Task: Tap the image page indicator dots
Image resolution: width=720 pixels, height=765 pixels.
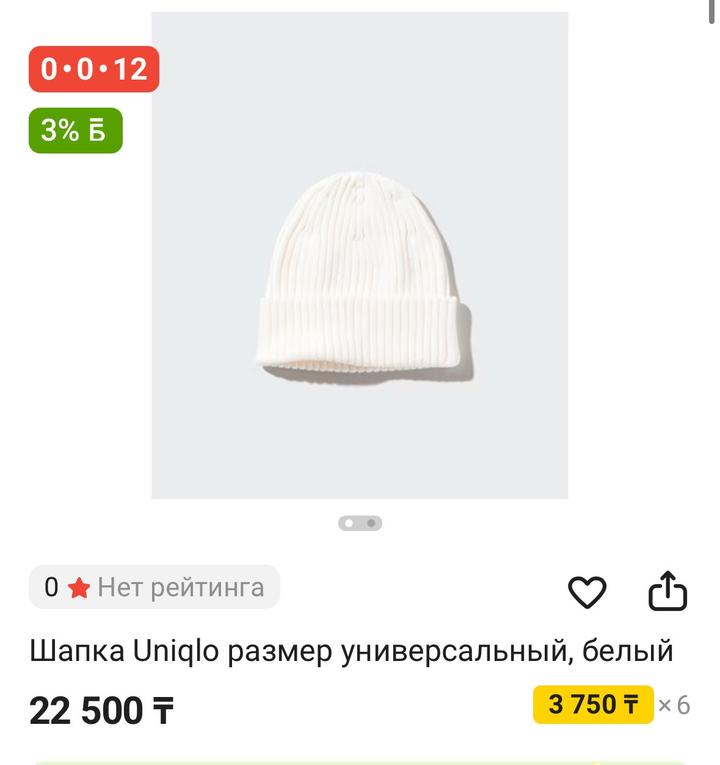Action: coord(360,523)
